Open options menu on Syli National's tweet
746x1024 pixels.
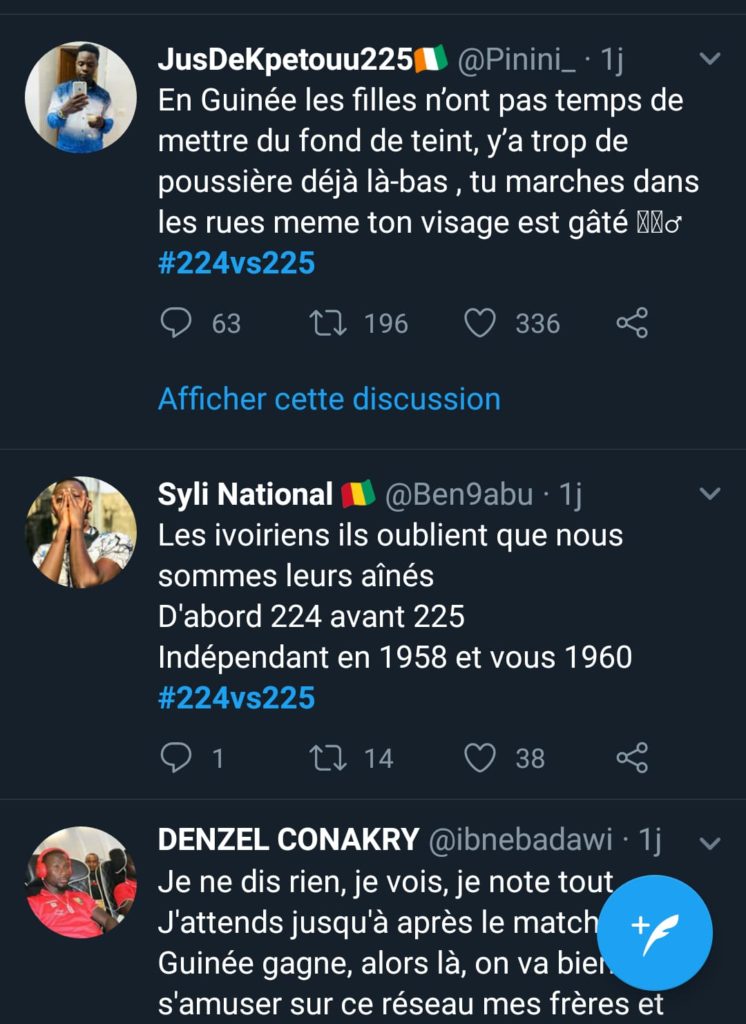point(709,494)
